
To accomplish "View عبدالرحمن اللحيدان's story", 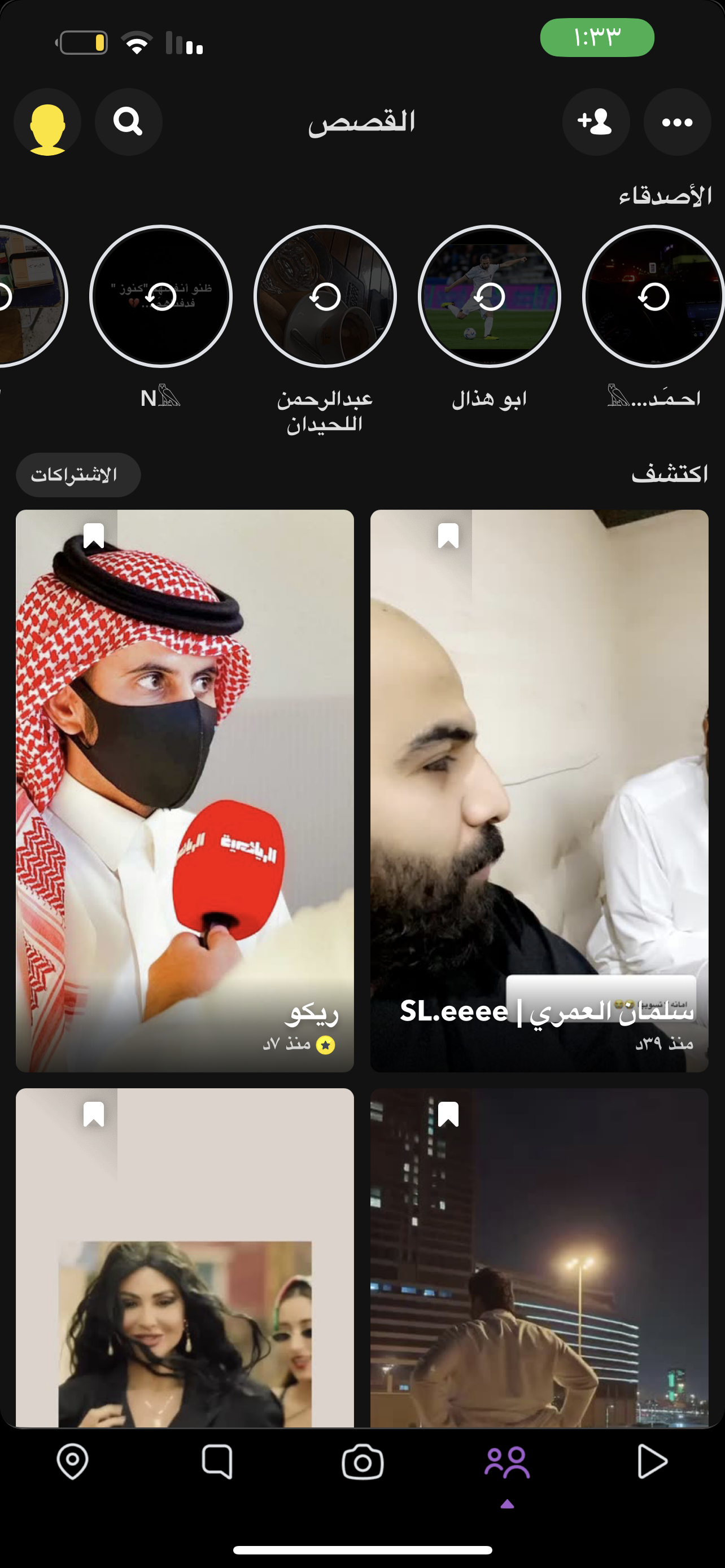I will click(x=325, y=296).
